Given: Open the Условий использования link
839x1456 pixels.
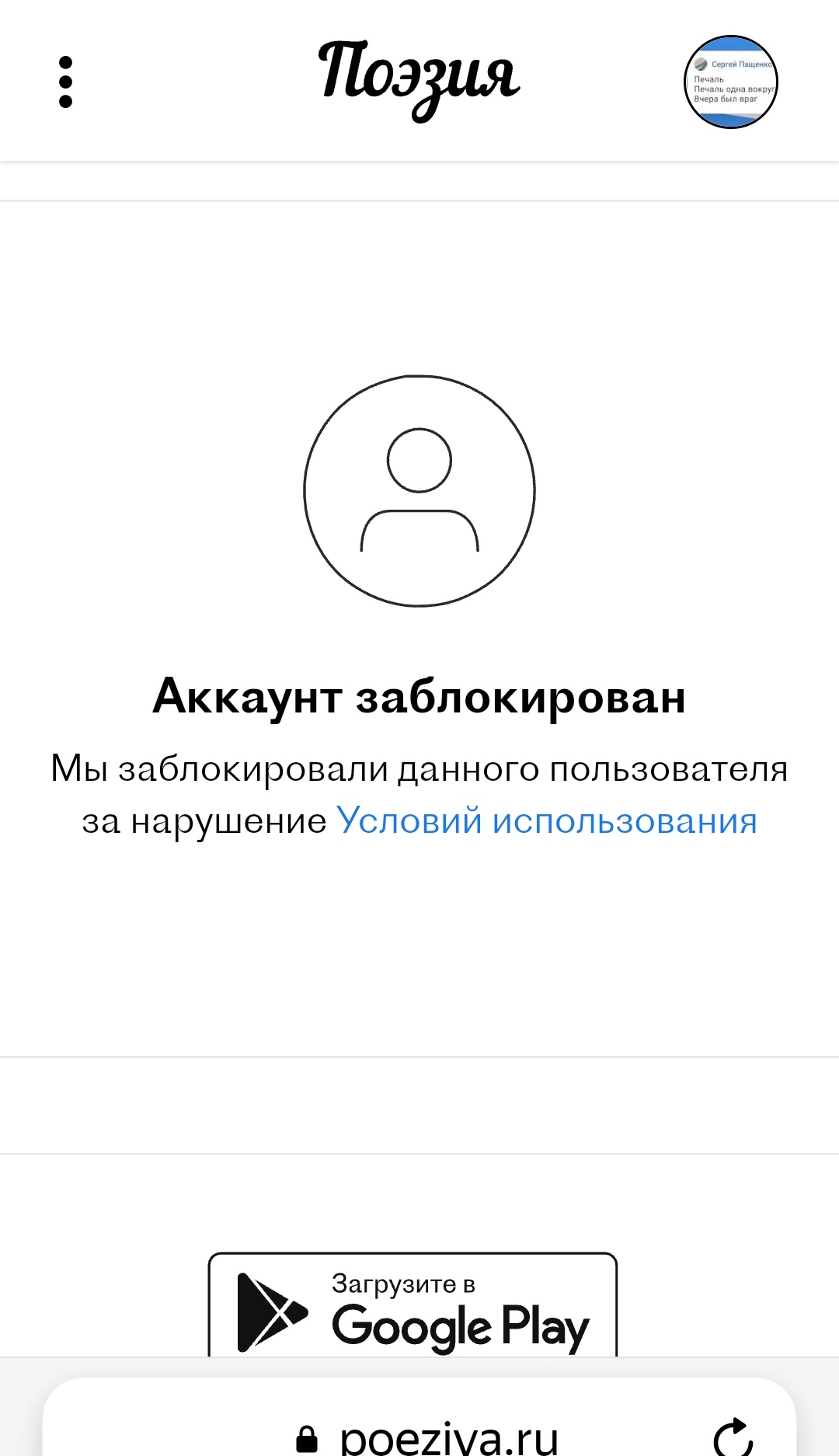Looking at the screenshot, I should pyautogui.click(x=546, y=820).
